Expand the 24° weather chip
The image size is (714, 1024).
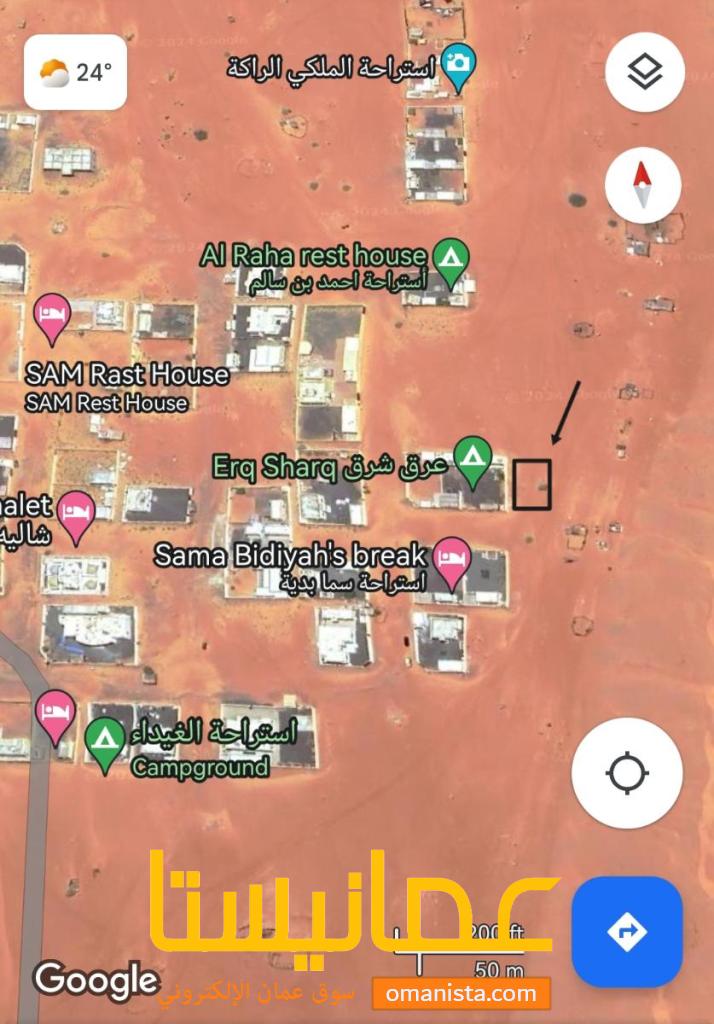pyautogui.click(x=76, y=72)
